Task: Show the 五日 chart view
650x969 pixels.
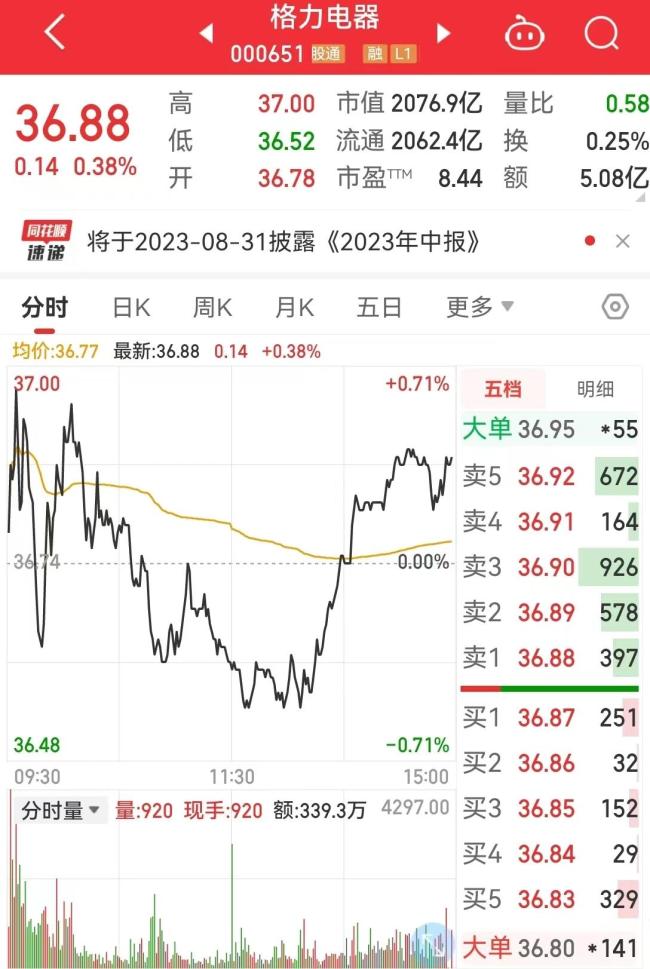Action: point(379,307)
